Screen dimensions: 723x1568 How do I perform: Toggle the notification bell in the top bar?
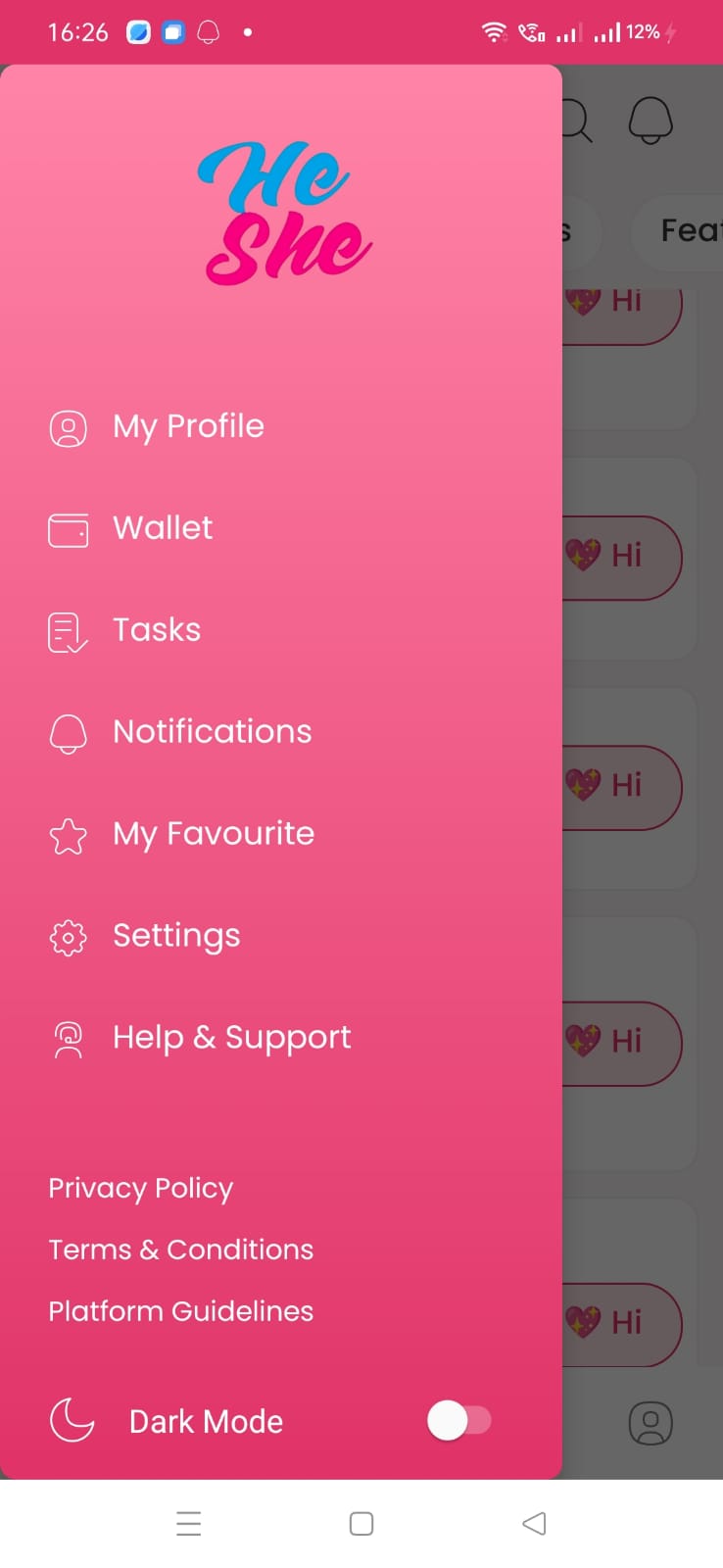pos(648,122)
